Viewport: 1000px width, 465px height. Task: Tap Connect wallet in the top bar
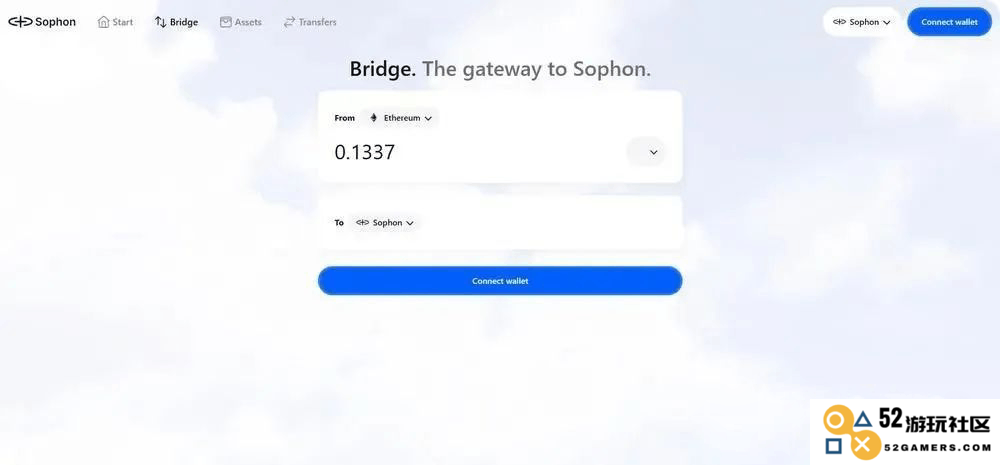coord(949,22)
